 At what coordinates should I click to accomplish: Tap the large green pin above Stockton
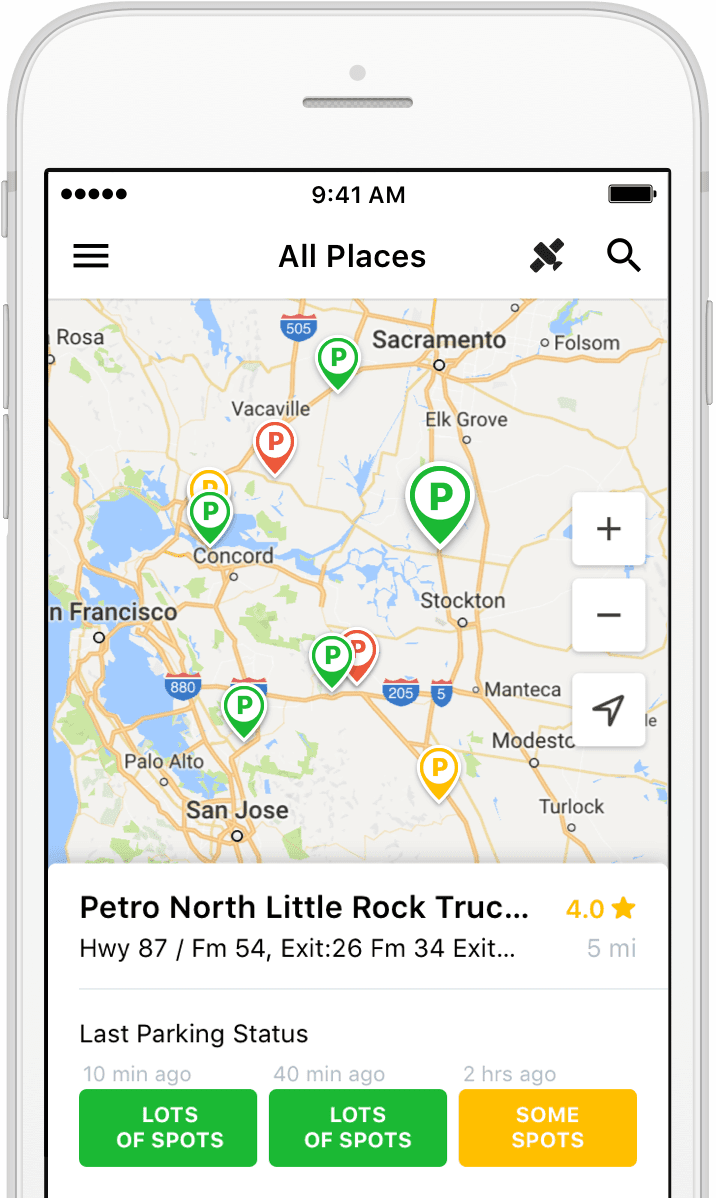click(439, 504)
